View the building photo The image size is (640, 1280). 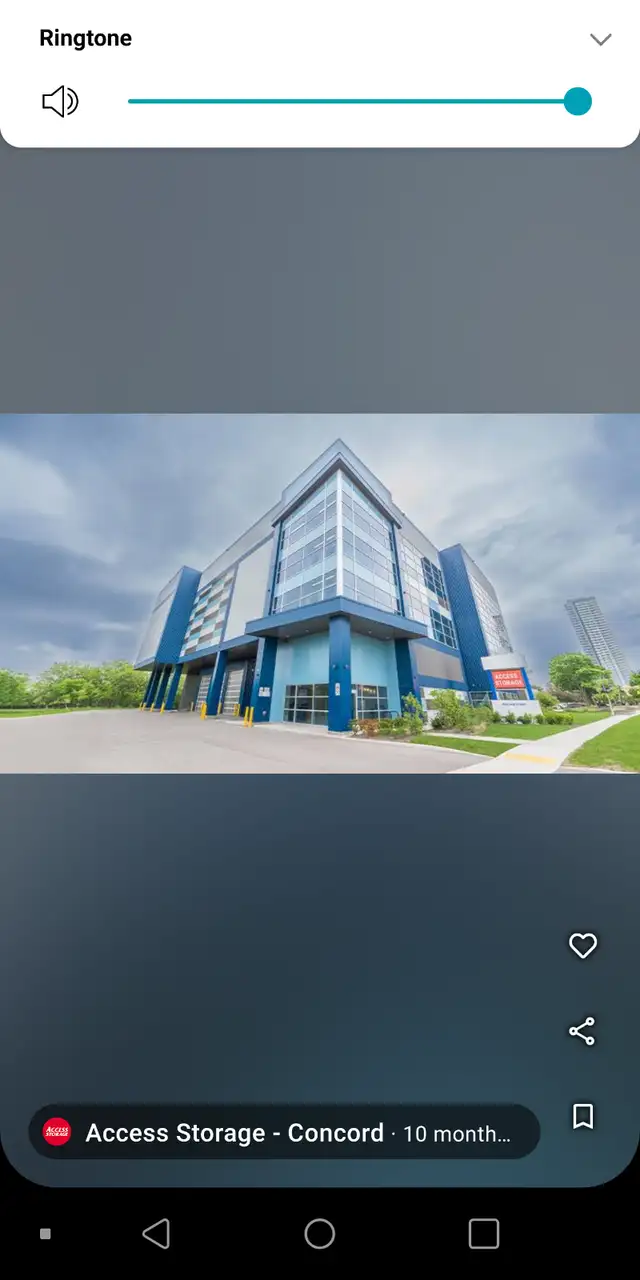320,593
